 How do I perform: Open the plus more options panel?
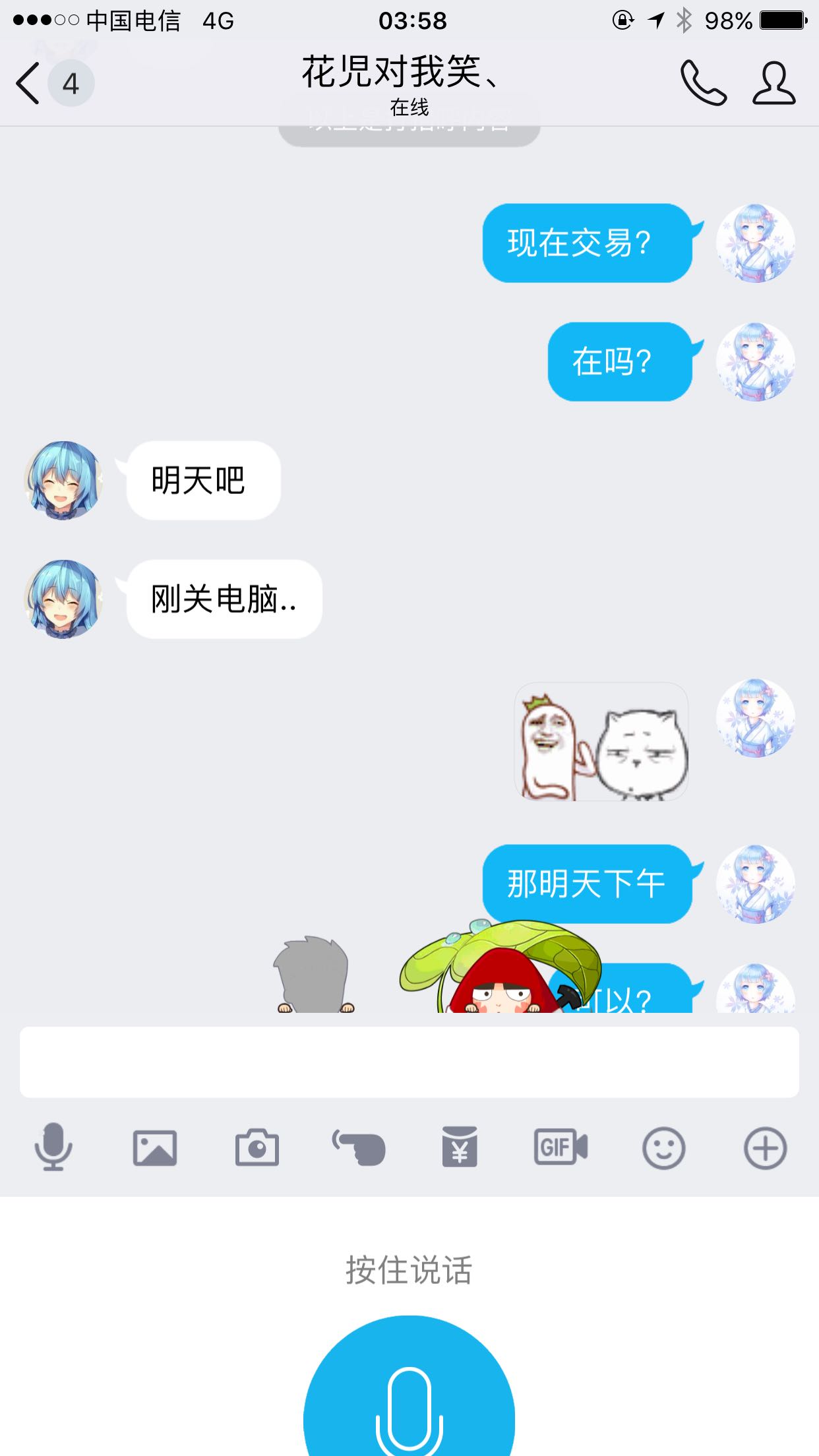[765, 1148]
